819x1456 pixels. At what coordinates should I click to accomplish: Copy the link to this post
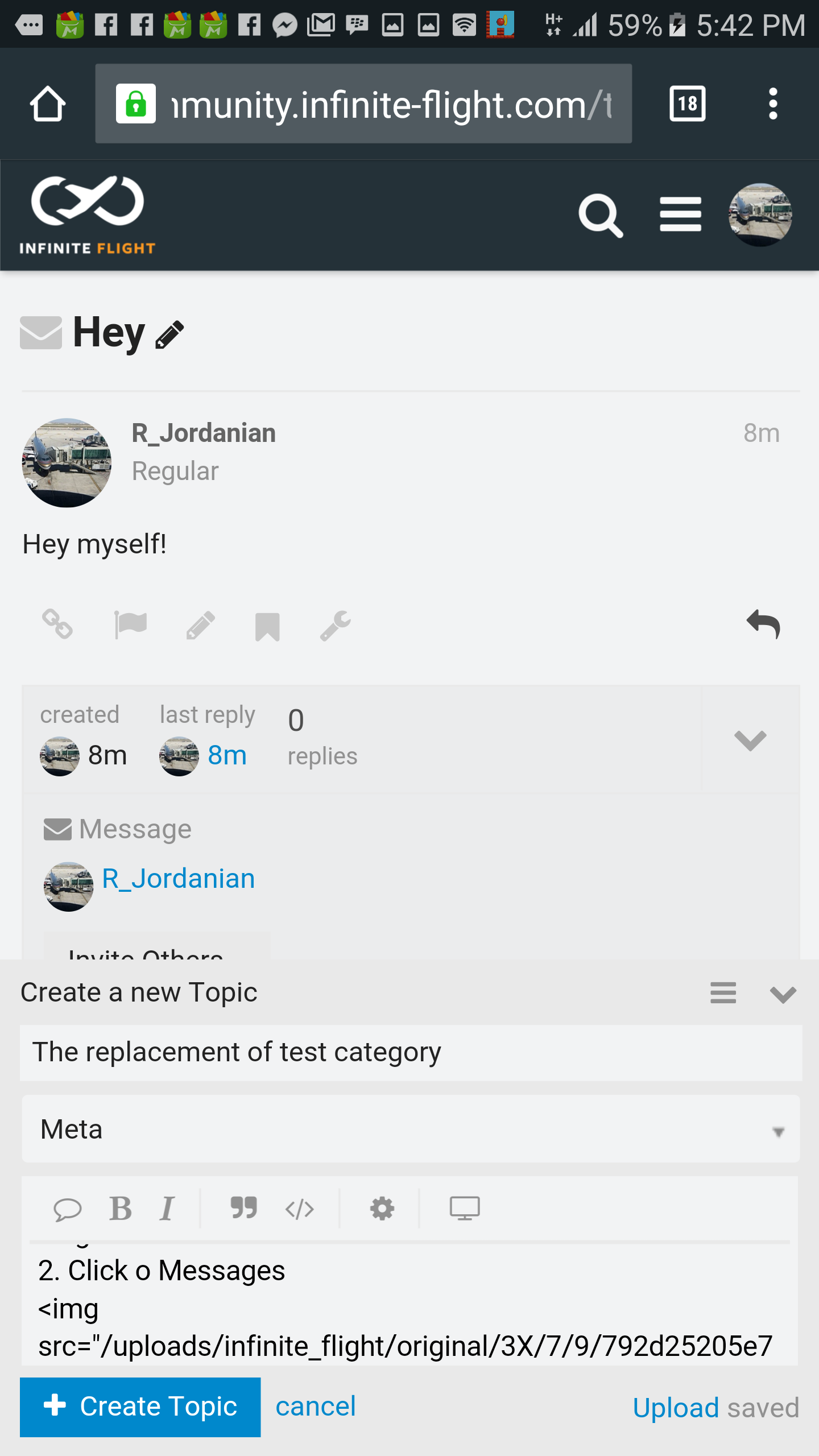click(x=57, y=624)
